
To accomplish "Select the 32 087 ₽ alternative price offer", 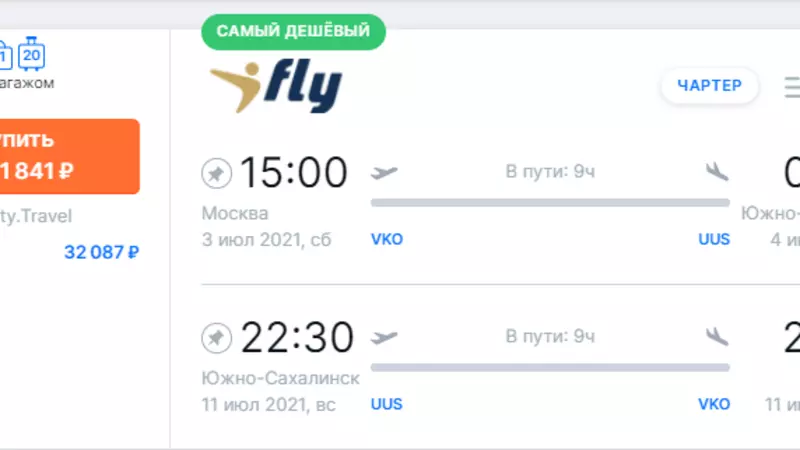I will click(x=101, y=252).
